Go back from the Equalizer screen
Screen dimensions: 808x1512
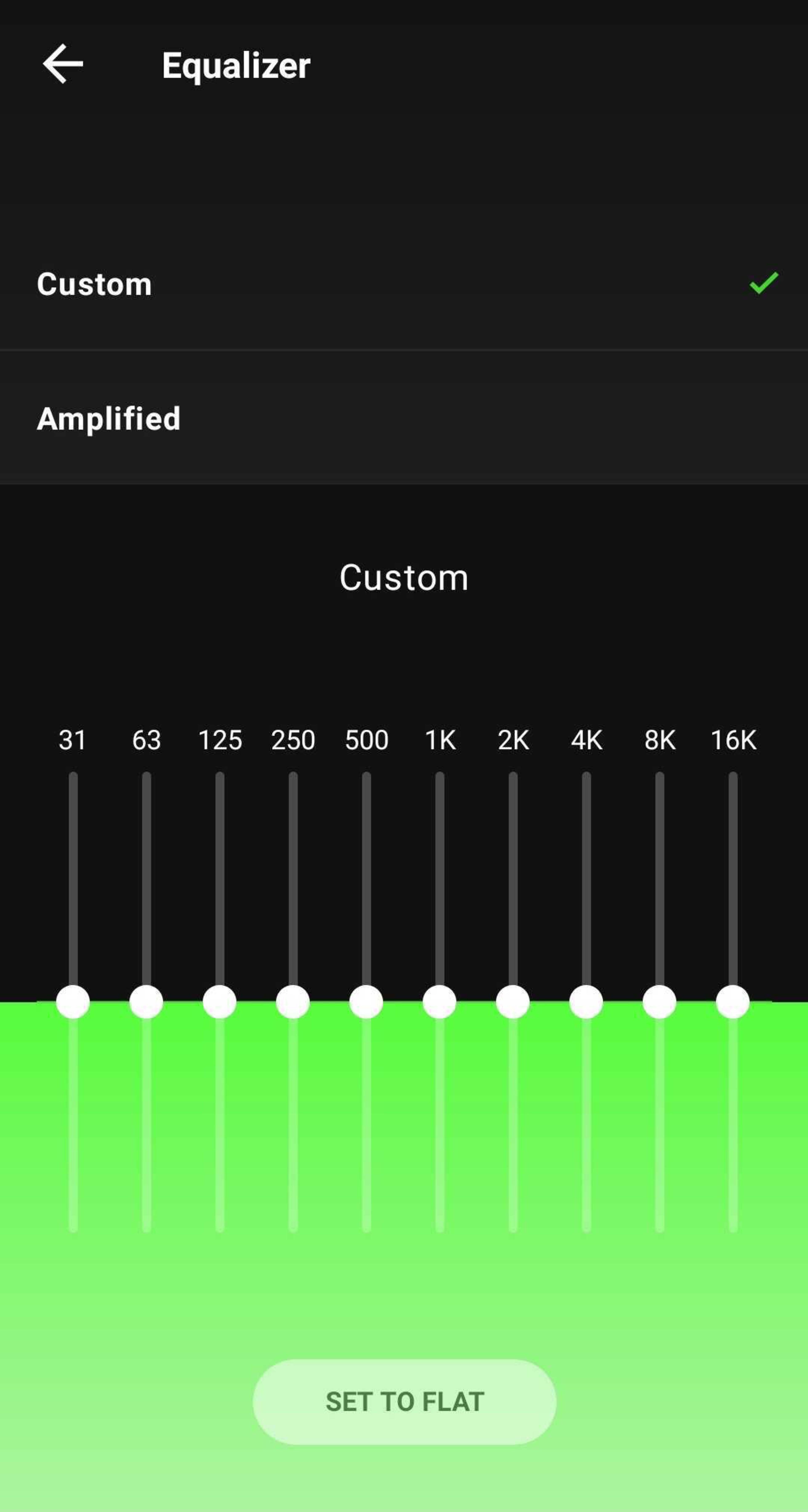pyautogui.click(x=63, y=64)
